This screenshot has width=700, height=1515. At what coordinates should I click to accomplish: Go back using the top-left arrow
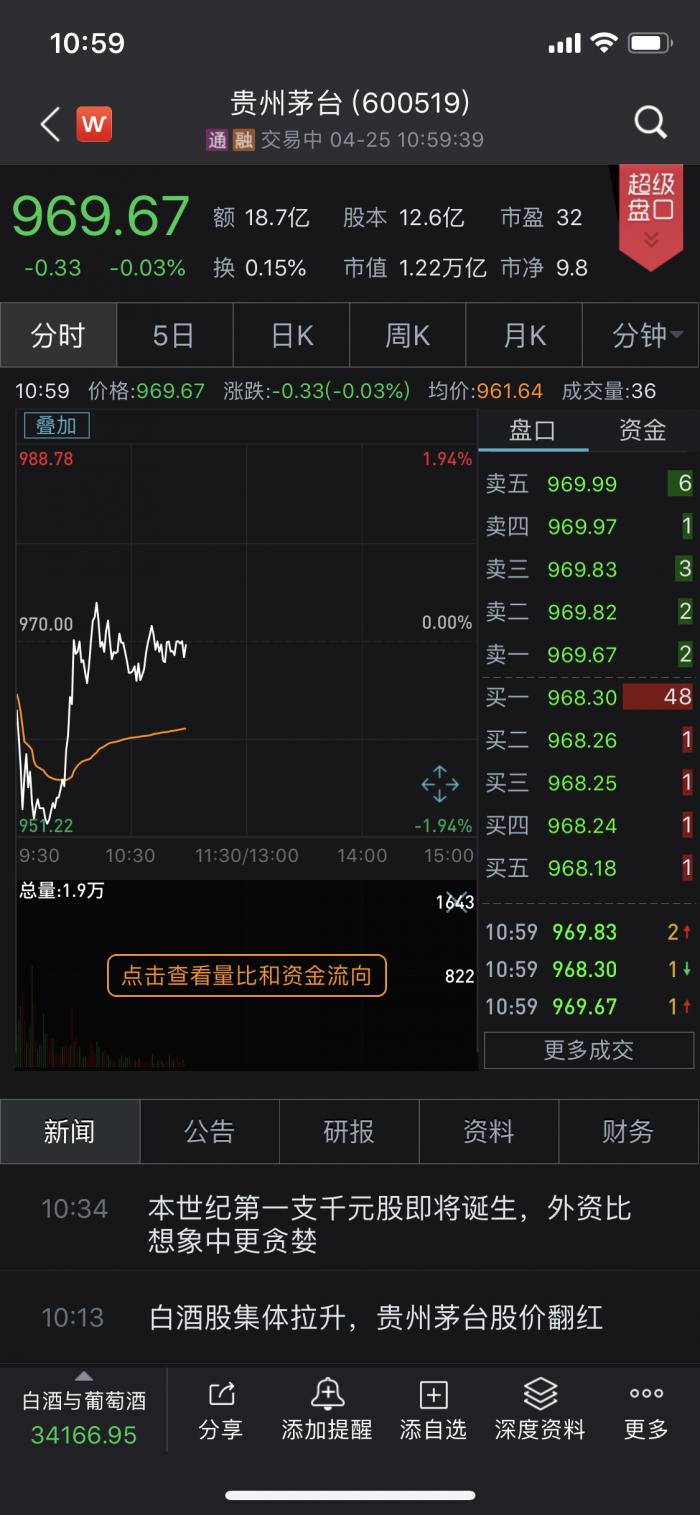tap(50, 124)
